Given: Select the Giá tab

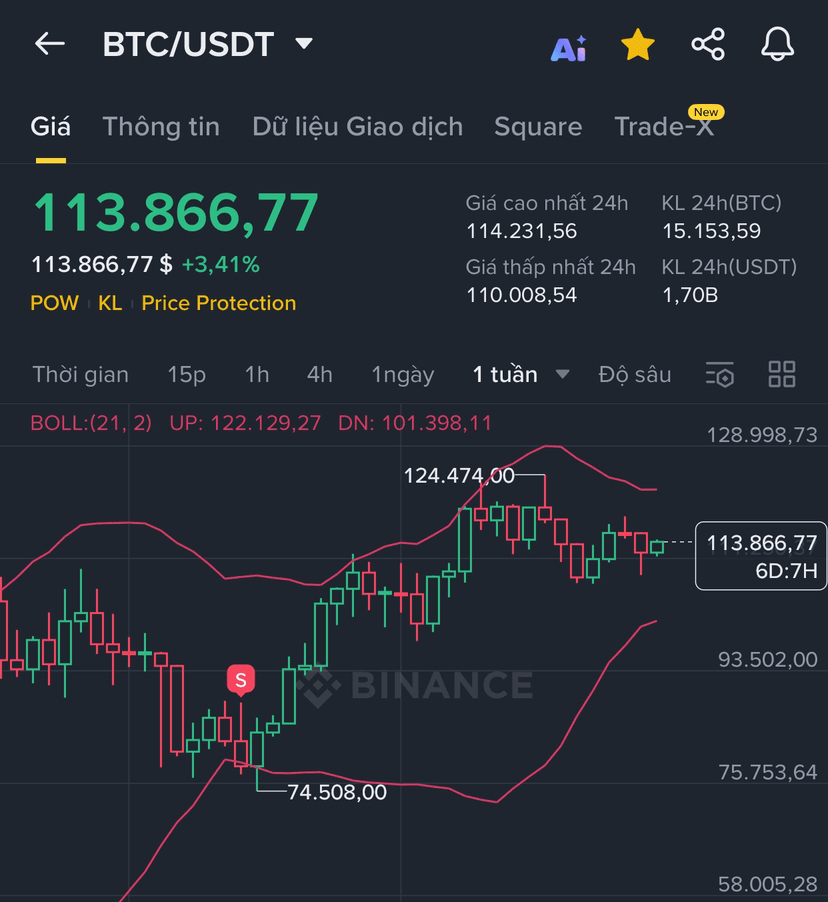Looking at the screenshot, I should click(50, 127).
